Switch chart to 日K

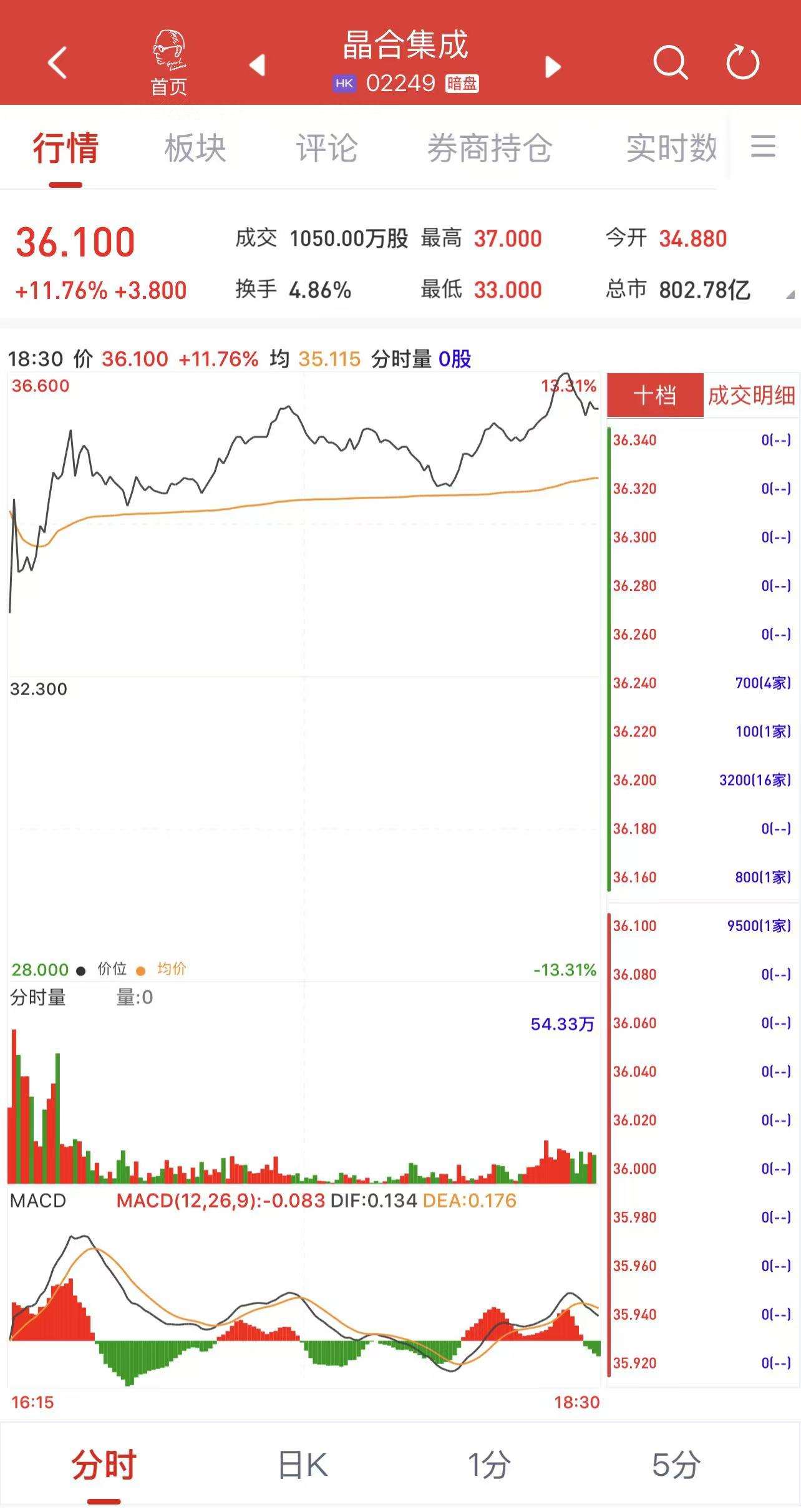tap(303, 1465)
